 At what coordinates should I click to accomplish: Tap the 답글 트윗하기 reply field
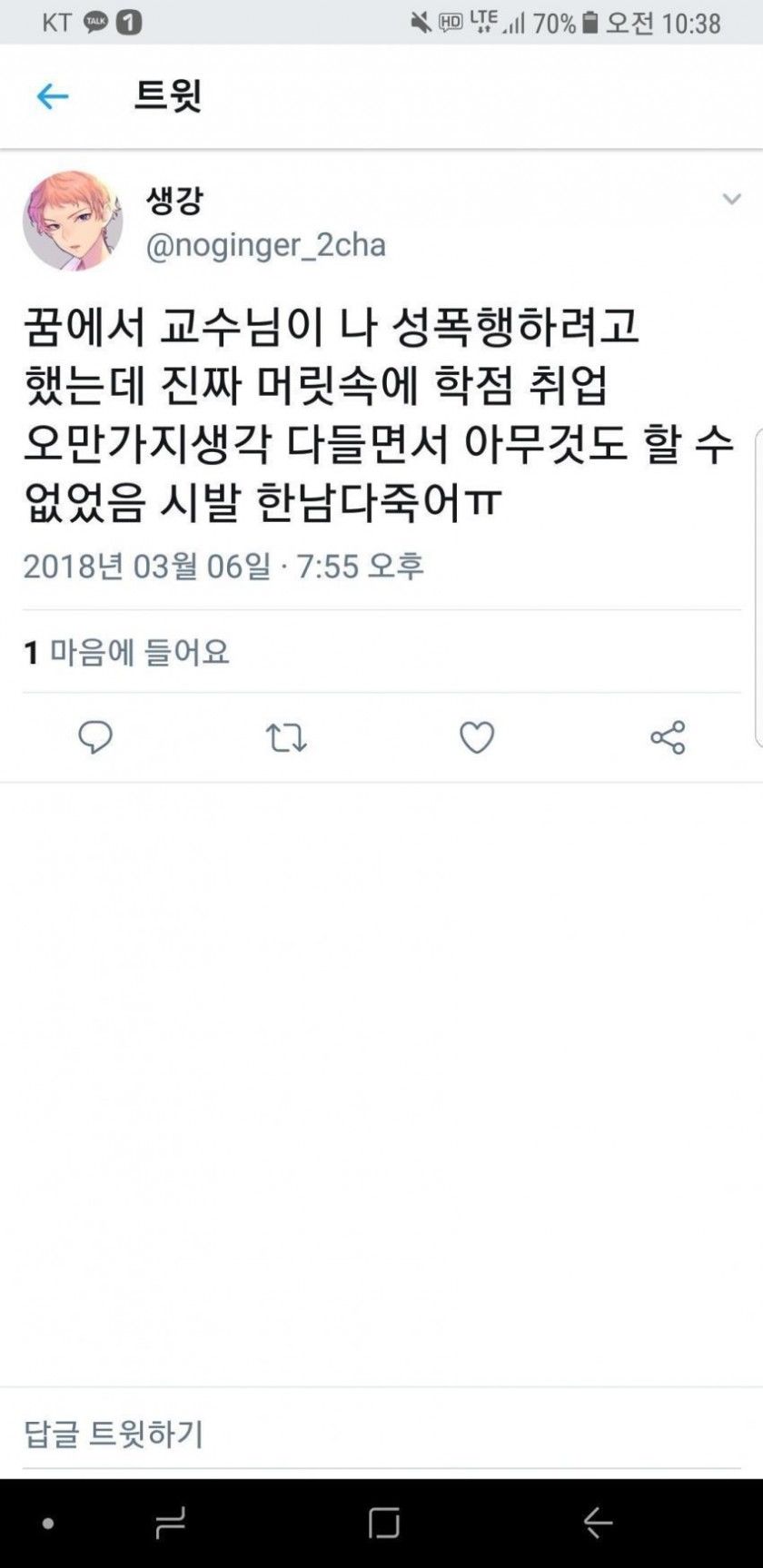pyautogui.click(x=381, y=1434)
